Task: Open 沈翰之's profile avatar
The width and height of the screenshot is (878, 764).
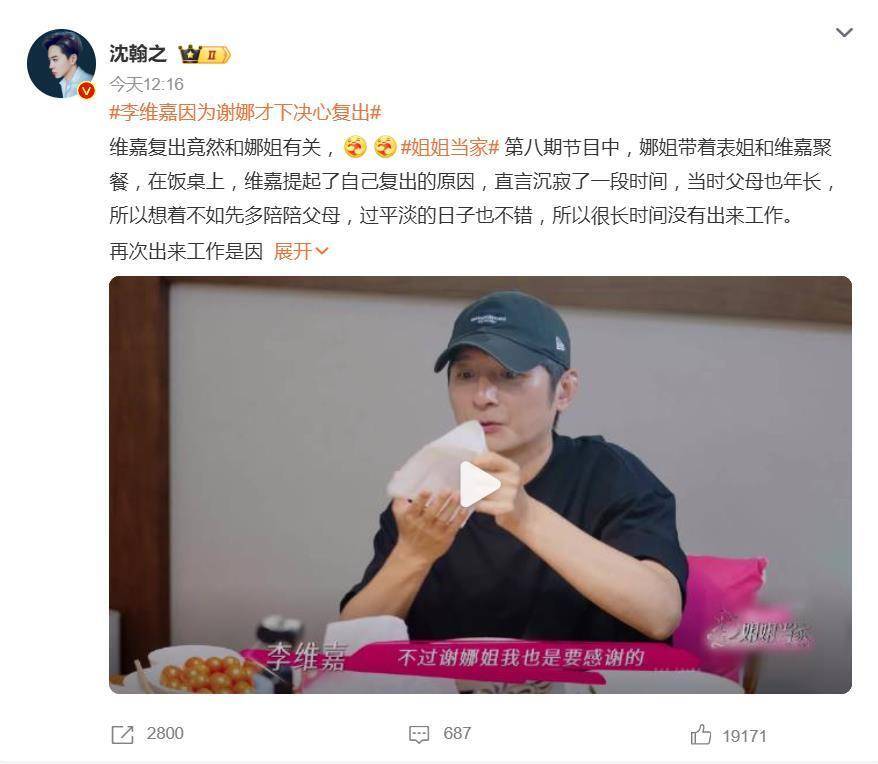Action: [x=61, y=64]
